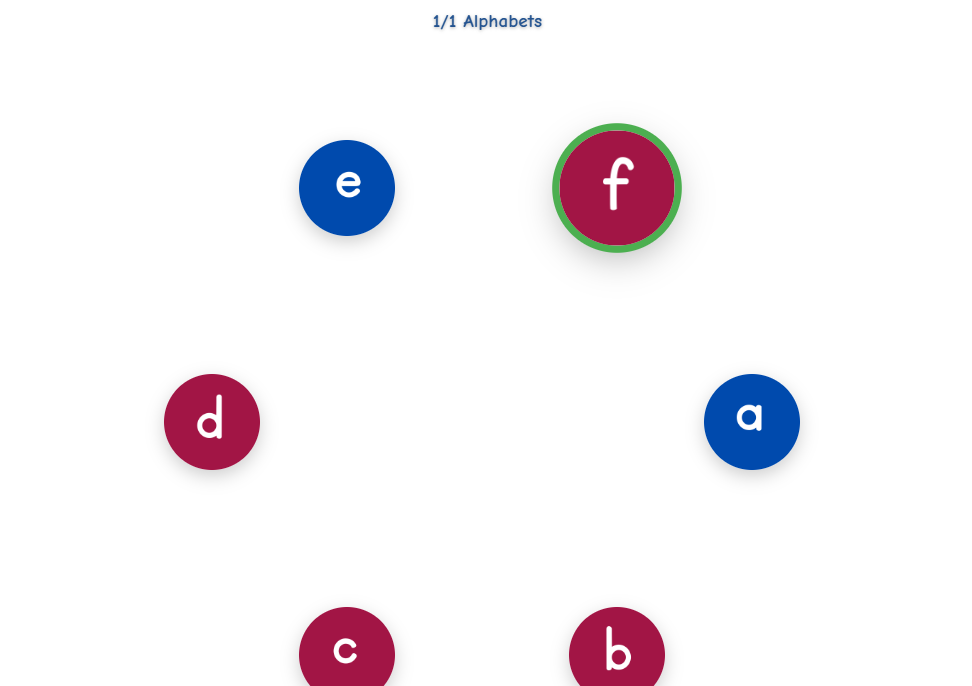Select the letter c circle
Screen dimensions: 972x686
coord(347,652)
